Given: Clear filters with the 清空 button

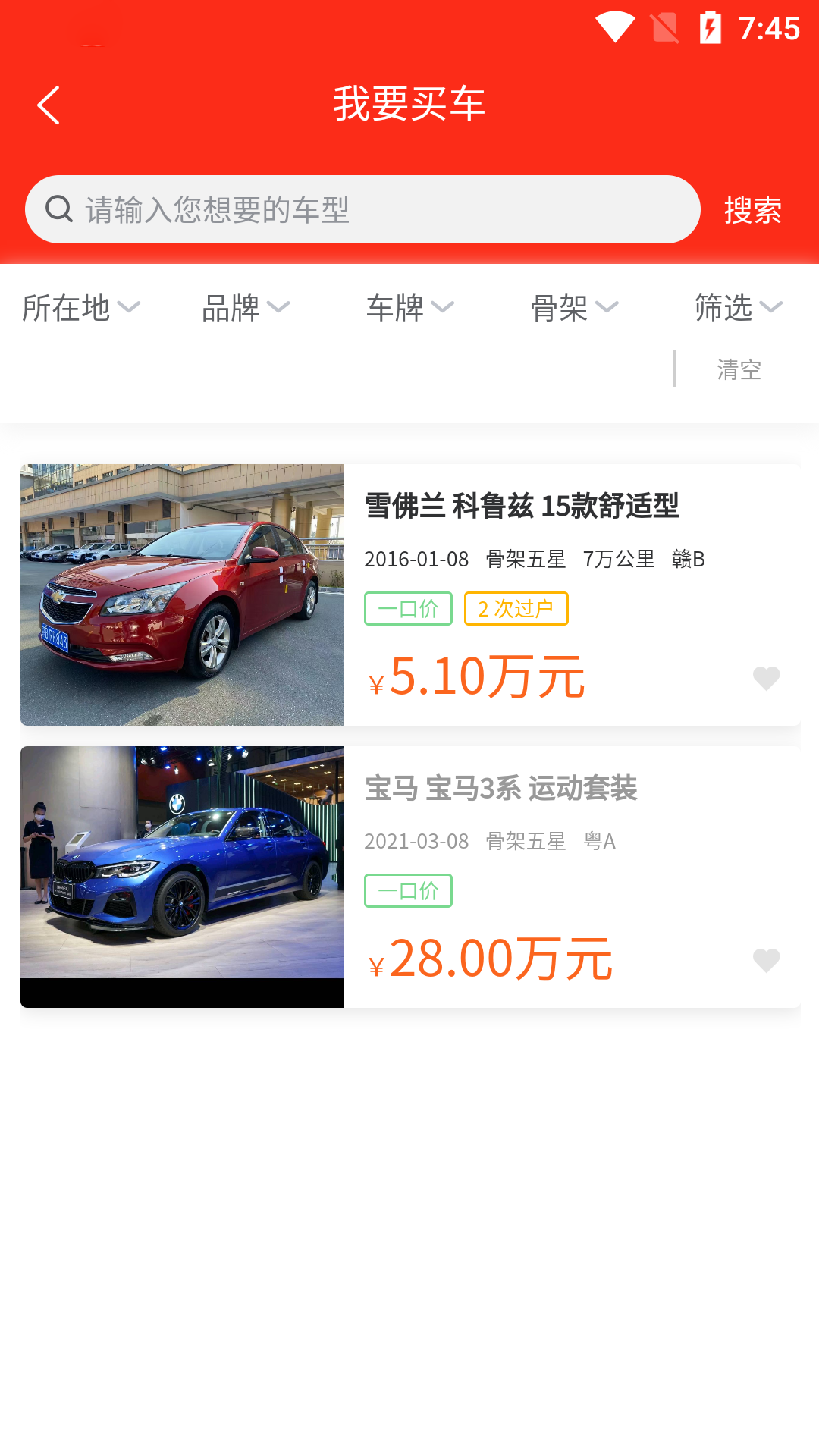Looking at the screenshot, I should 739,369.
